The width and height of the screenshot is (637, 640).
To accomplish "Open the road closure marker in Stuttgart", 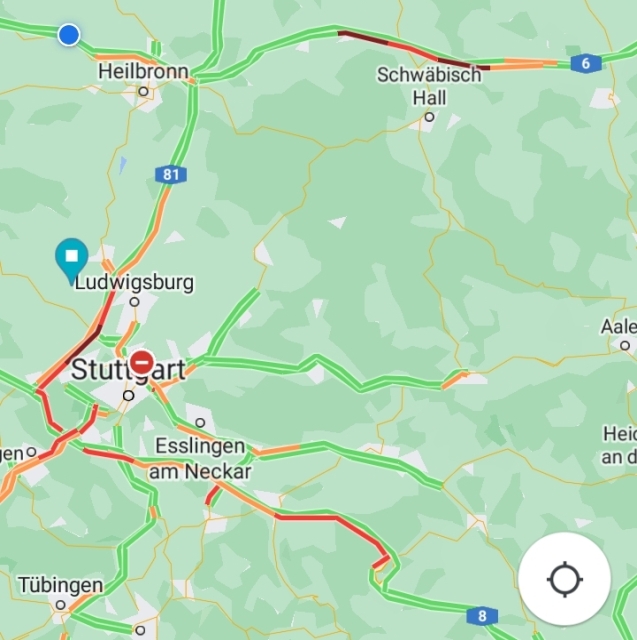I will tap(142, 362).
